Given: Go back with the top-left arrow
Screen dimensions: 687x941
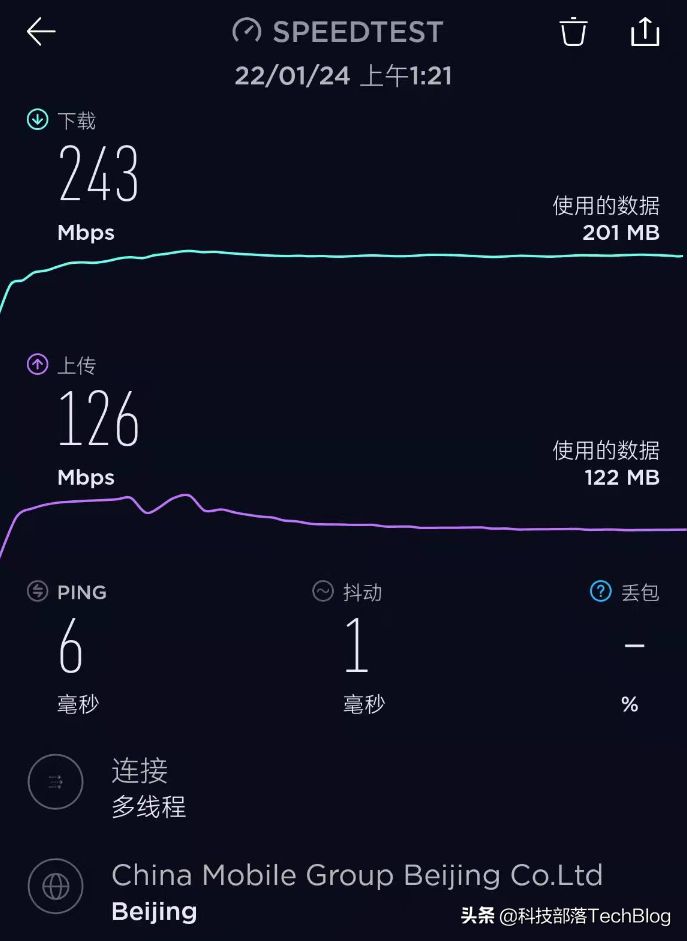Looking at the screenshot, I should [x=41, y=32].
